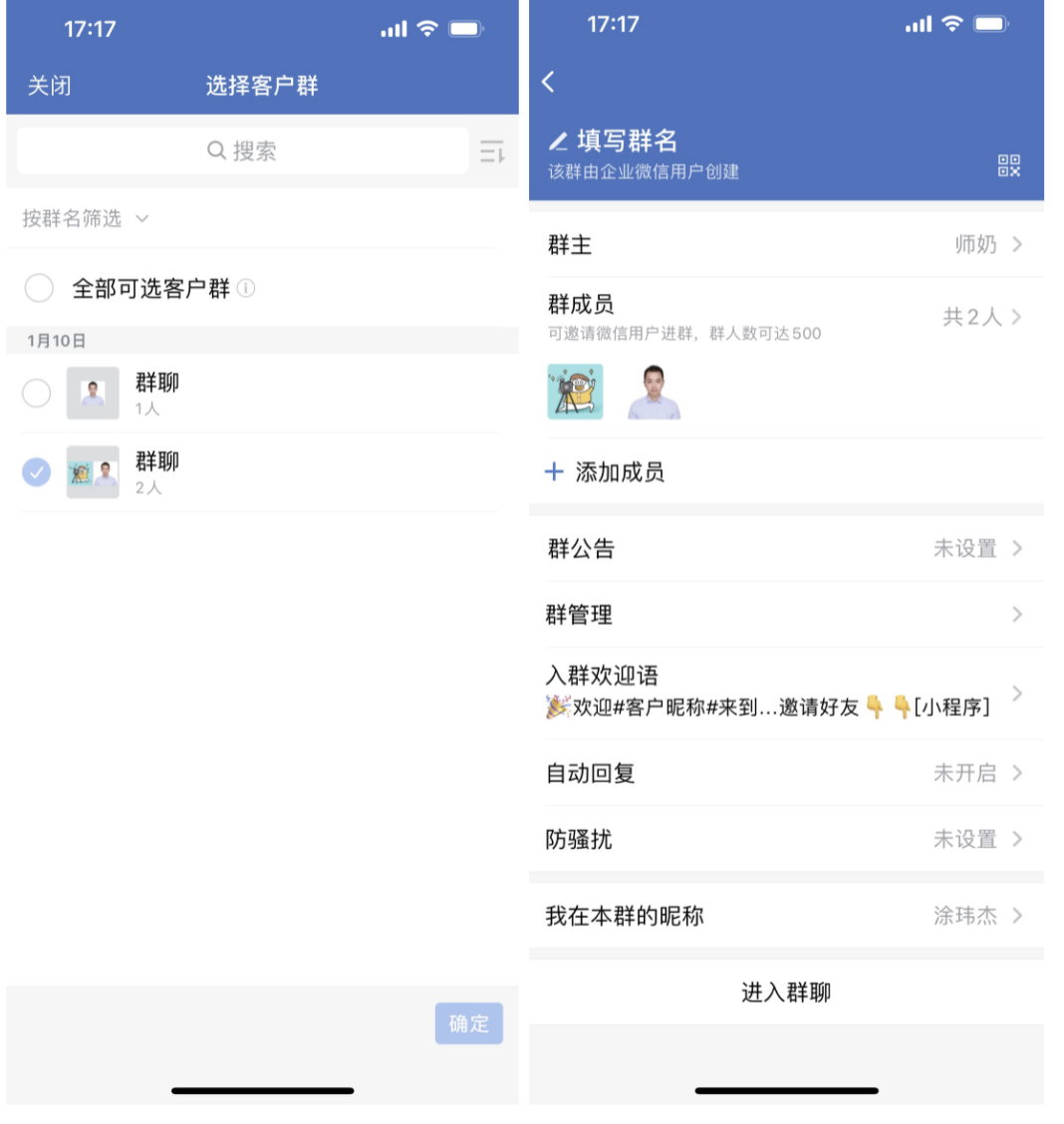
Task: Open 入群欢迎语 settings
Action: coord(785,693)
